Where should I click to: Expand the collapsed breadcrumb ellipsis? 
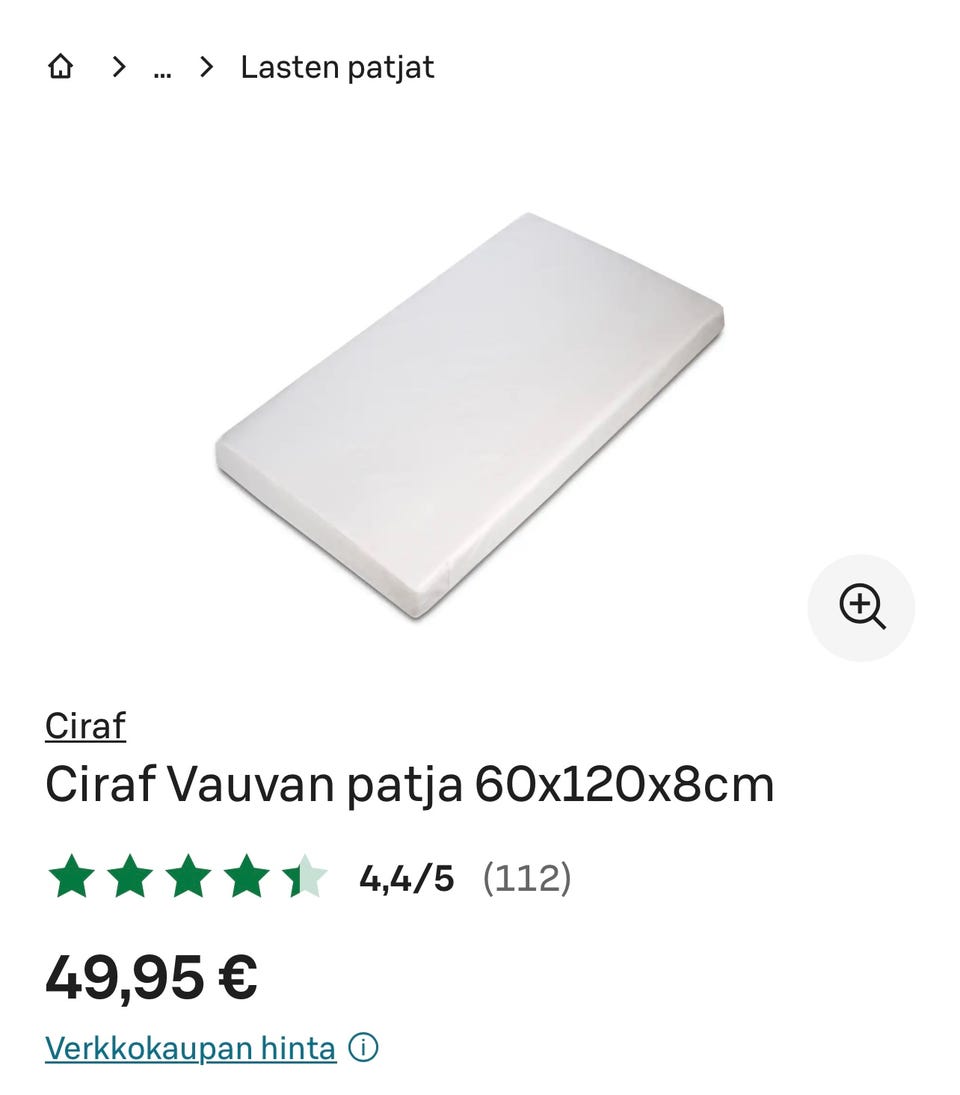161,70
